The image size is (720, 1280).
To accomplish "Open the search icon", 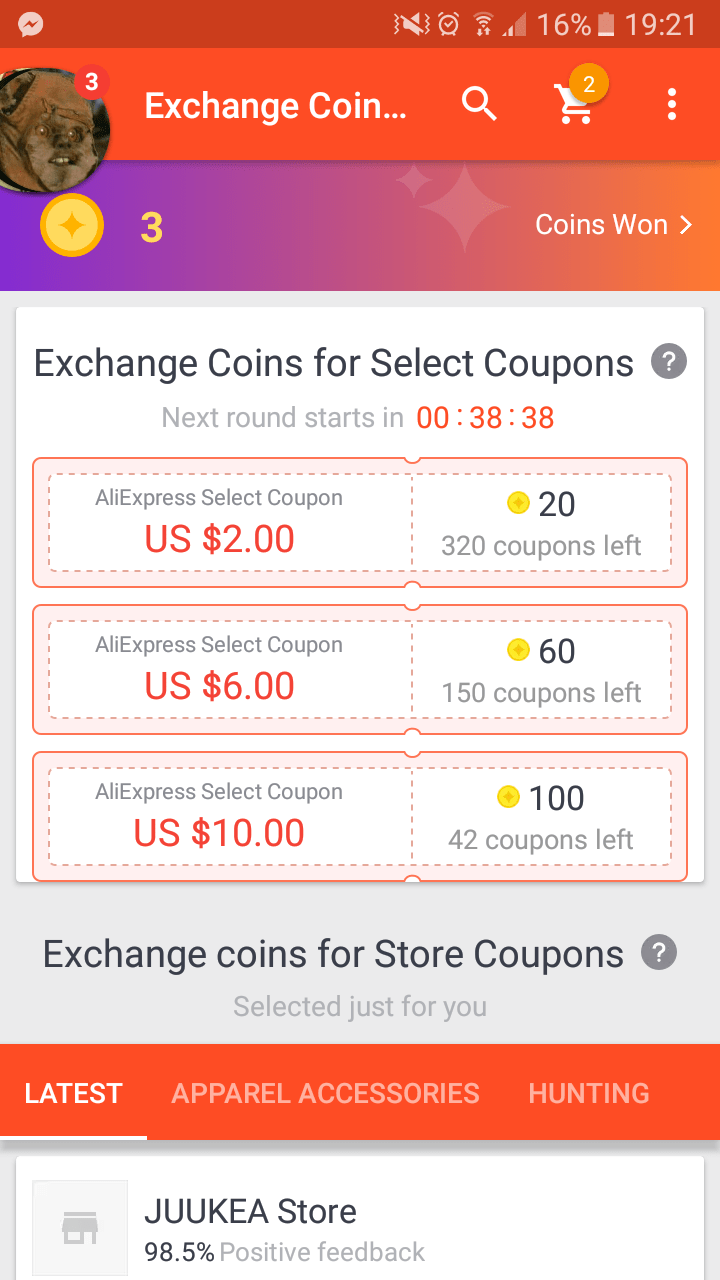I will coord(479,104).
